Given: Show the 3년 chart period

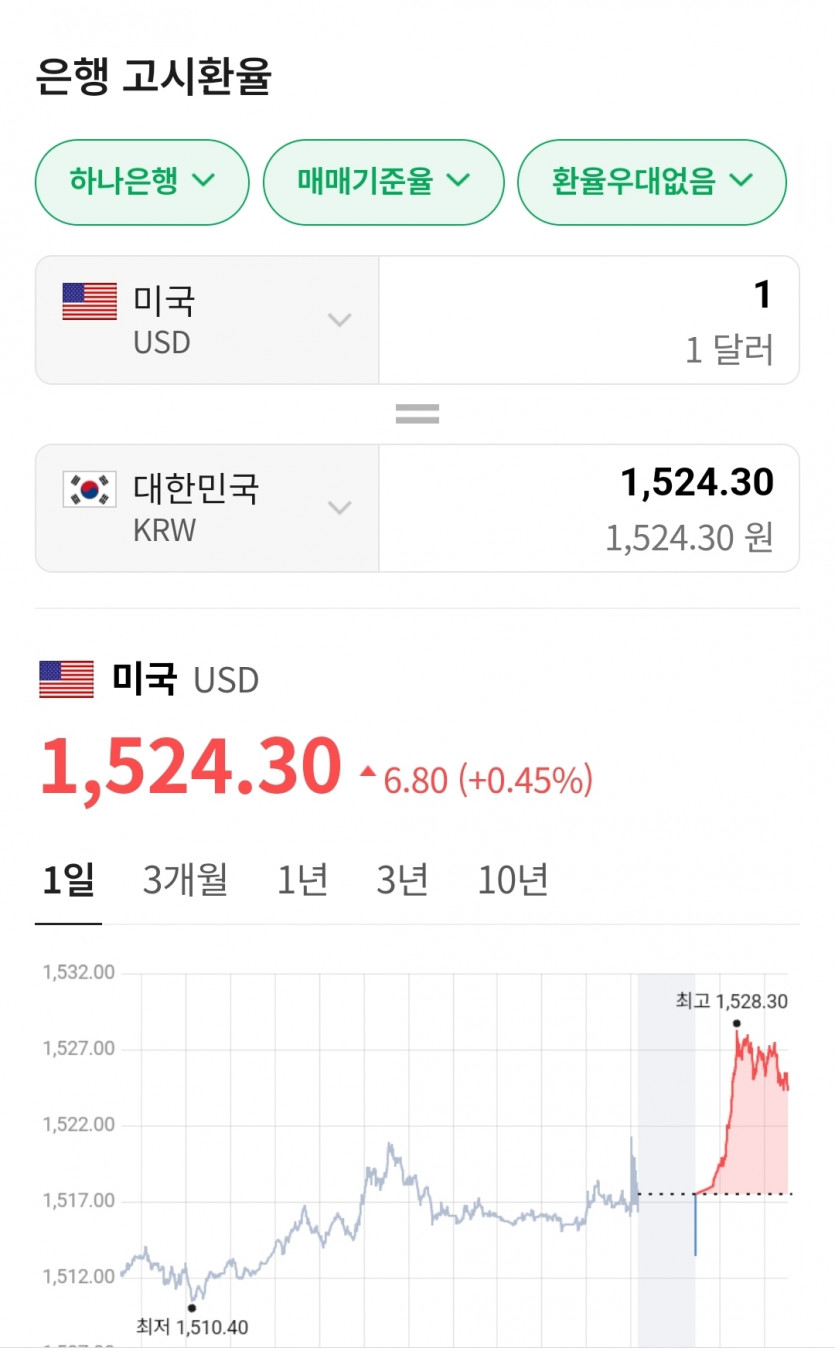Looking at the screenshot, I should (402, 880).
